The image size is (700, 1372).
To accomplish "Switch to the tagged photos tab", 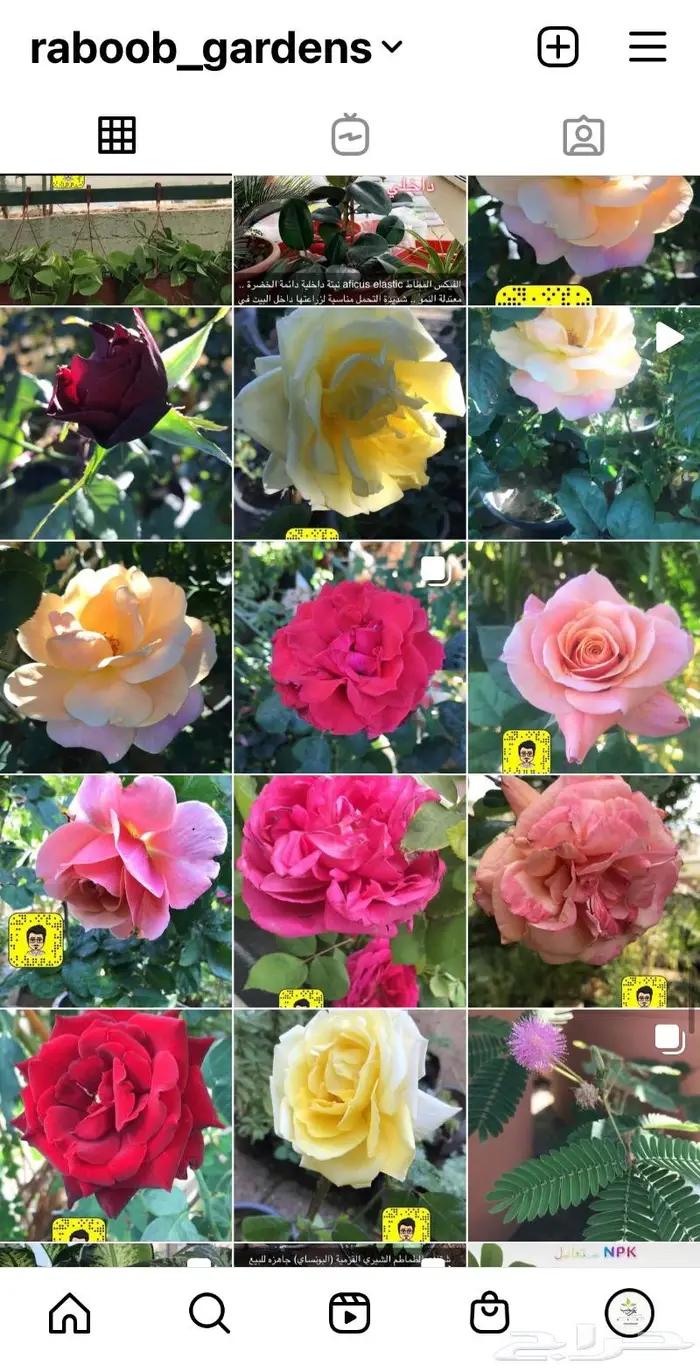I will pyautogui.click(x=583, y=135).
